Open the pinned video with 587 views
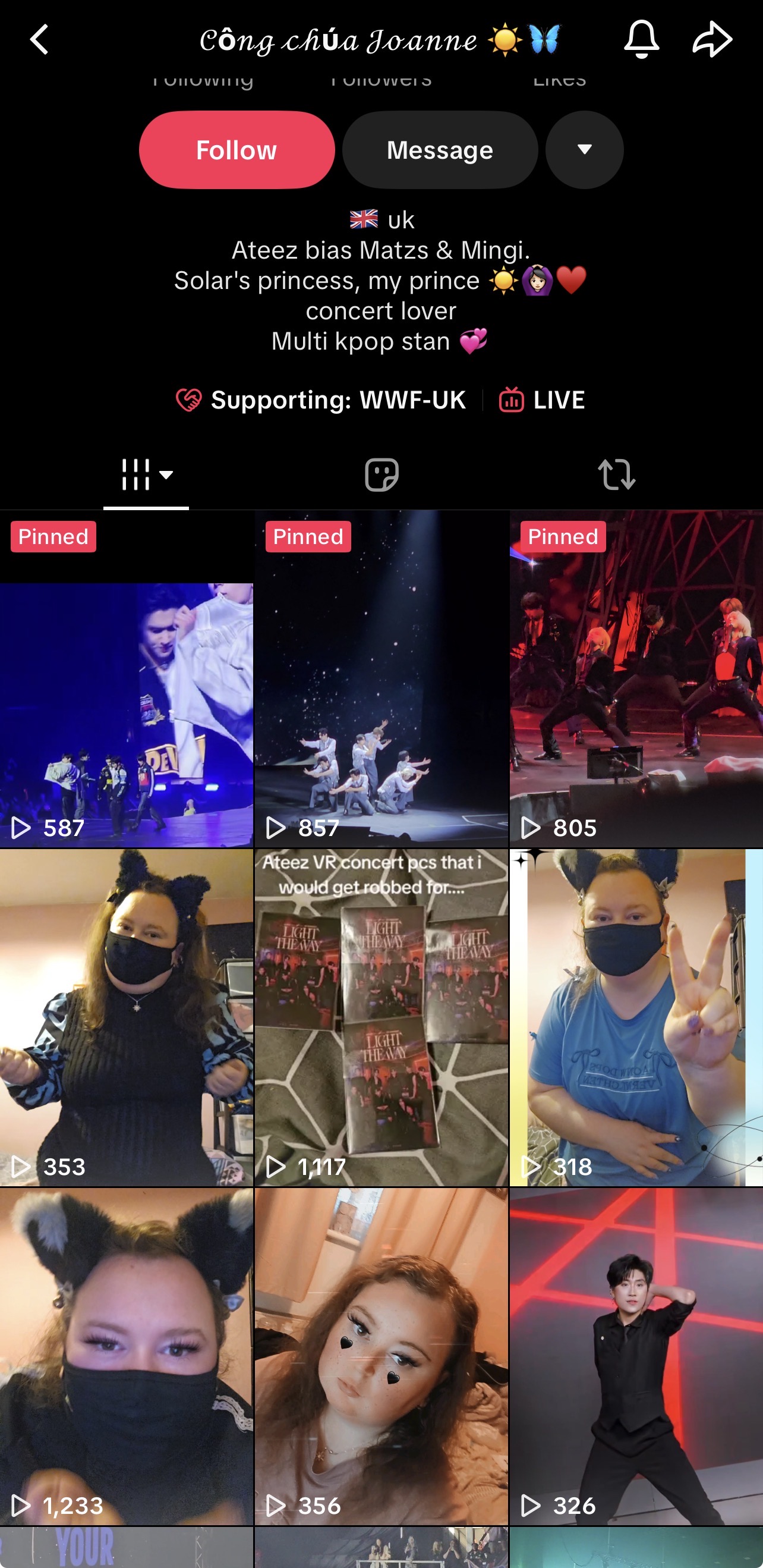Image resolution: width=763 pixels, height=1568 pixels. tap(127, 678)
